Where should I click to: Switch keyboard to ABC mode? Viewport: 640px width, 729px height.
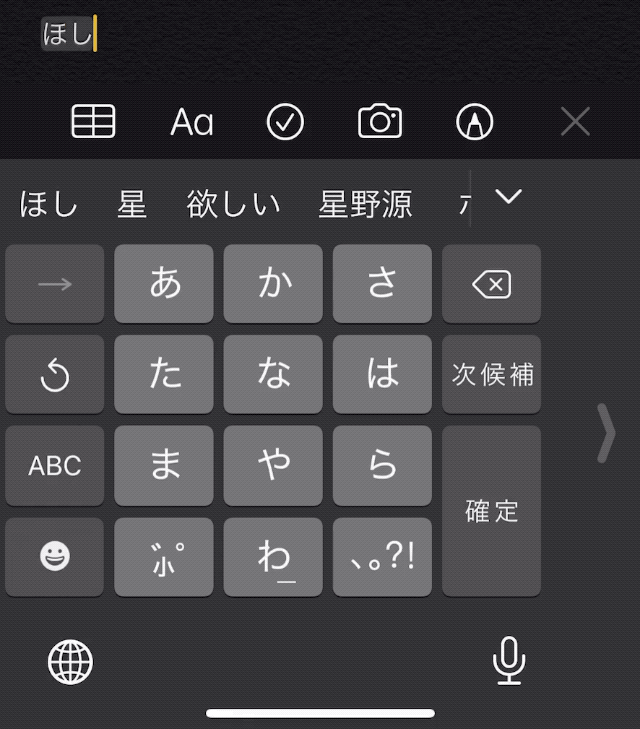[x=54, y=466]
